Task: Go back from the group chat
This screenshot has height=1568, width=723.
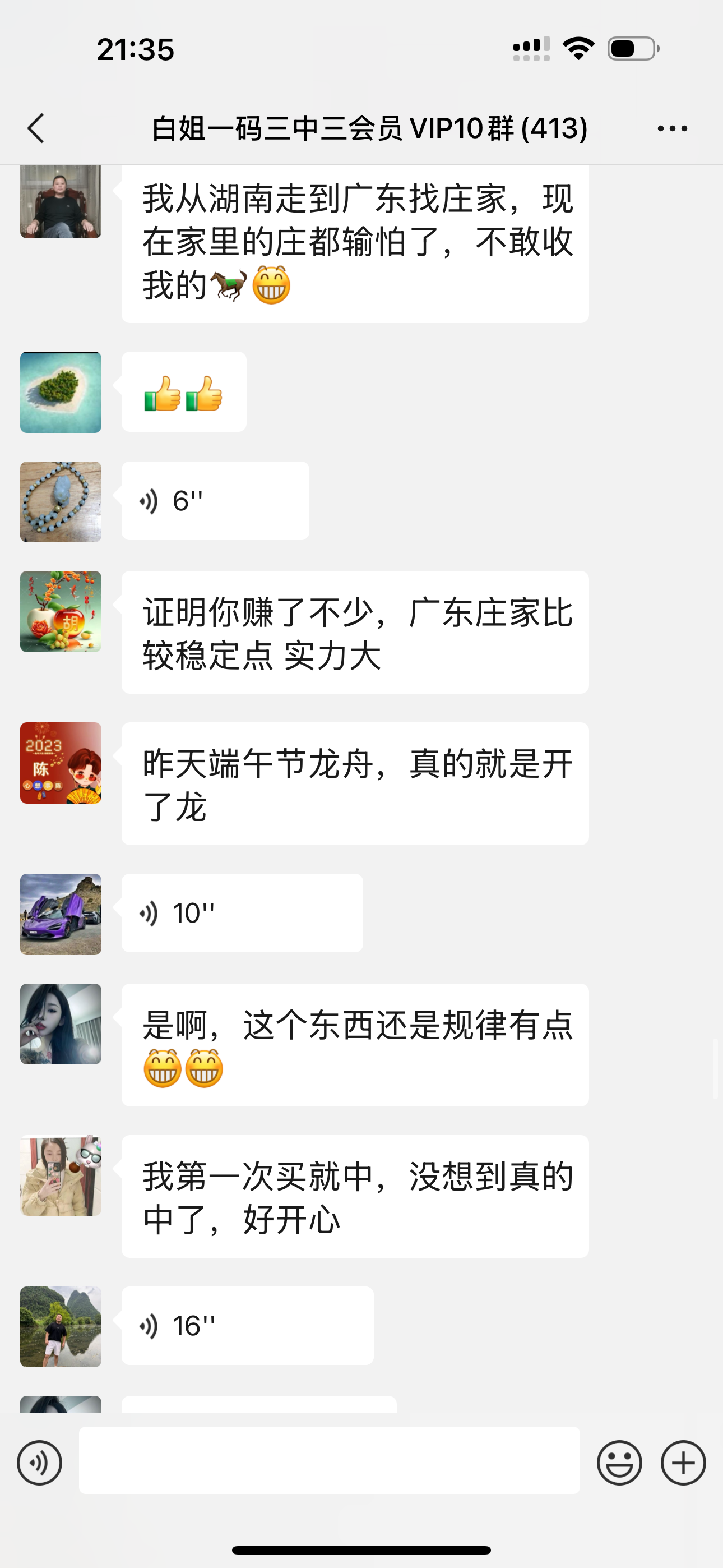Action: (x=36, y=128)
